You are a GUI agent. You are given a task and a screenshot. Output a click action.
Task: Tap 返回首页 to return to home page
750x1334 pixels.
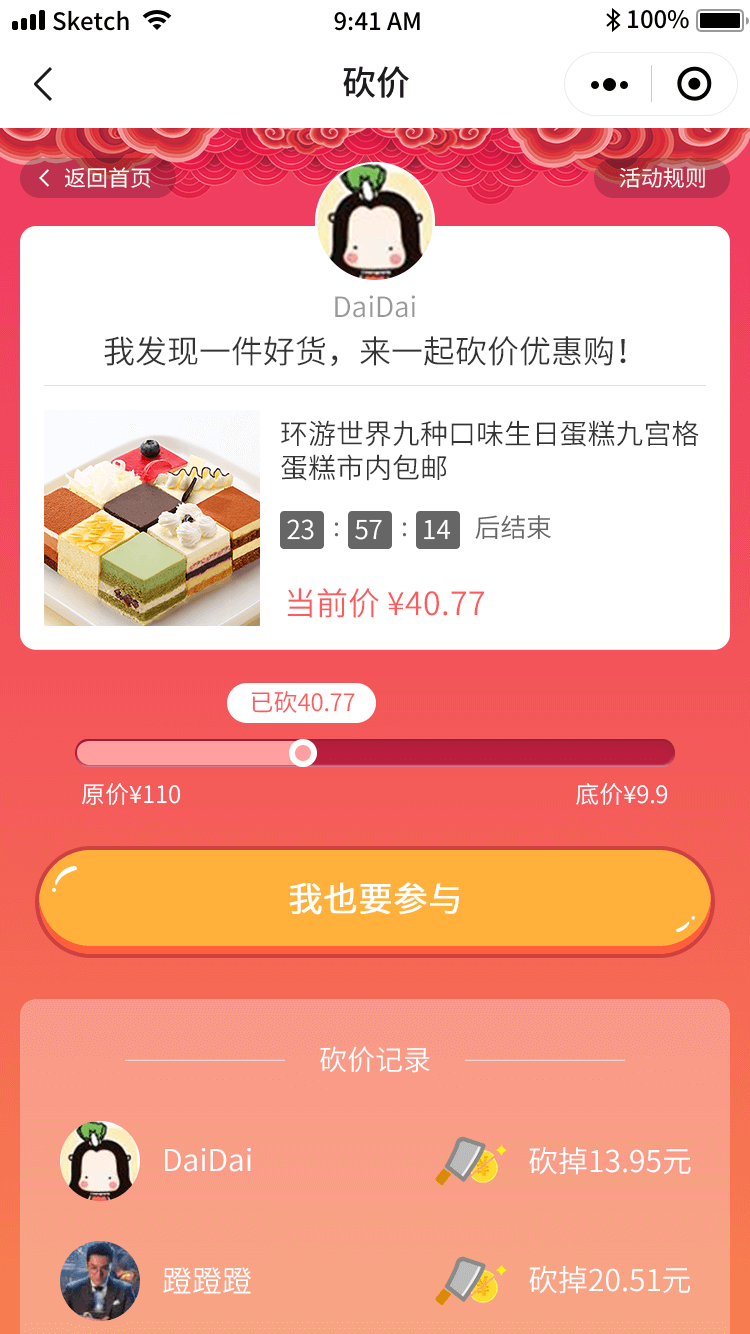pos(97,178)
